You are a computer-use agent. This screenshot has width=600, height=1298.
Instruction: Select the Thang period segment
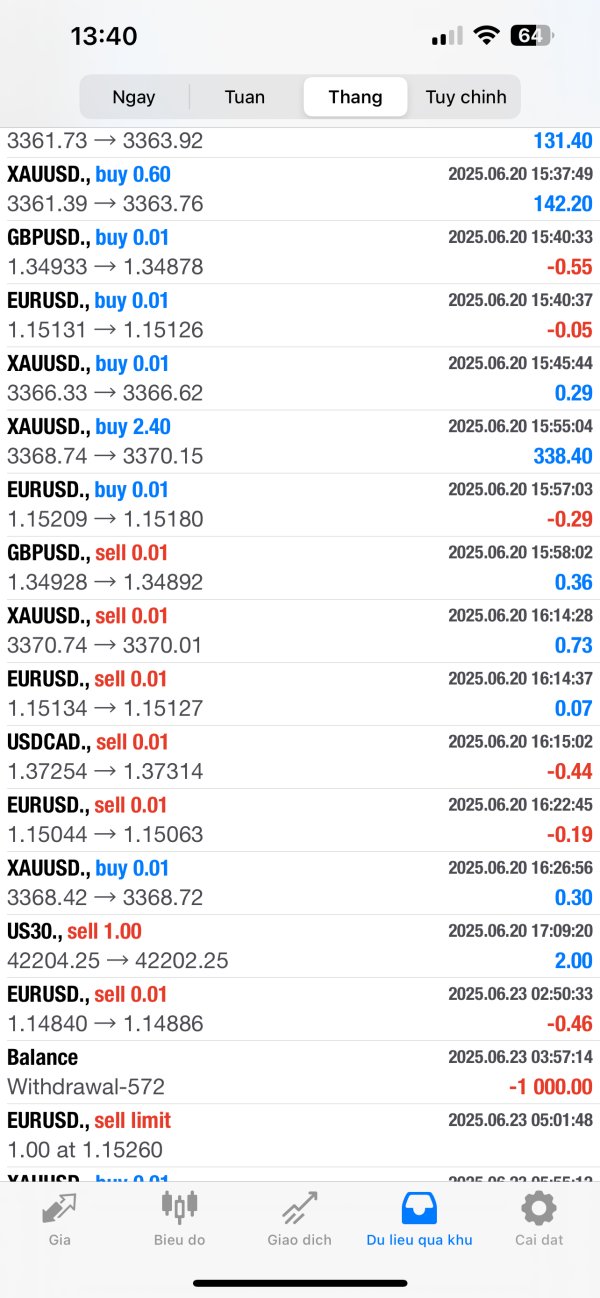(355, 97)
